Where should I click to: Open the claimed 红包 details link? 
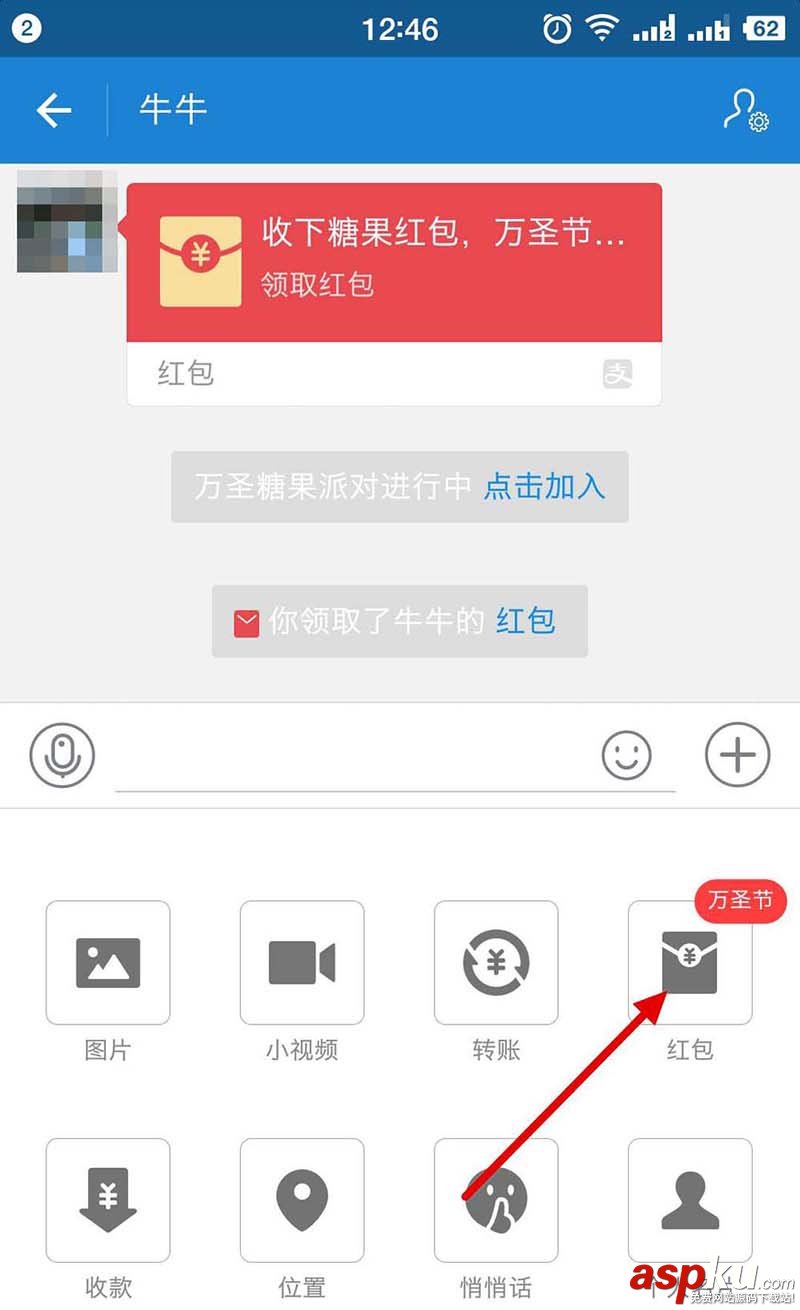[526, 621]
